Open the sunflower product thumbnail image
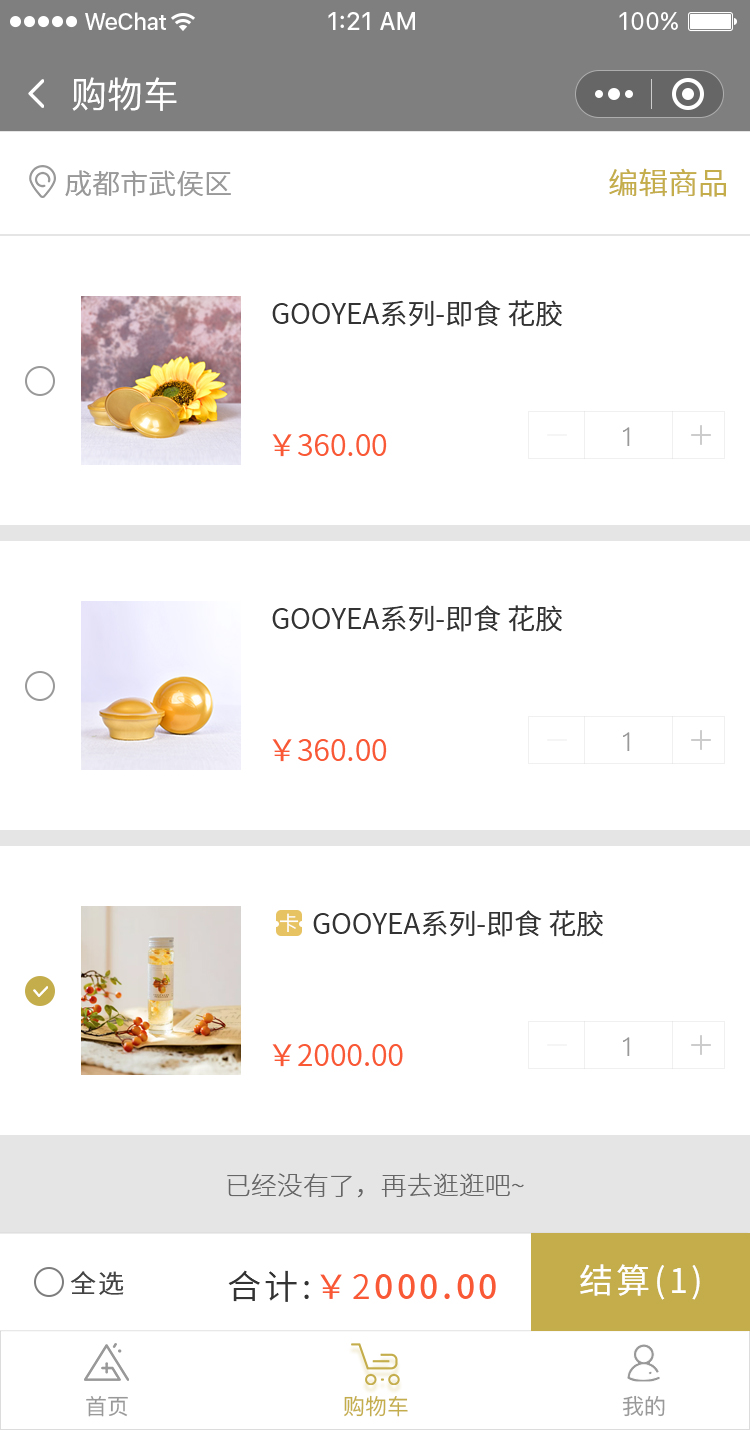The width and height of the screenshot is (750, 1430). [x=160, y=380]
